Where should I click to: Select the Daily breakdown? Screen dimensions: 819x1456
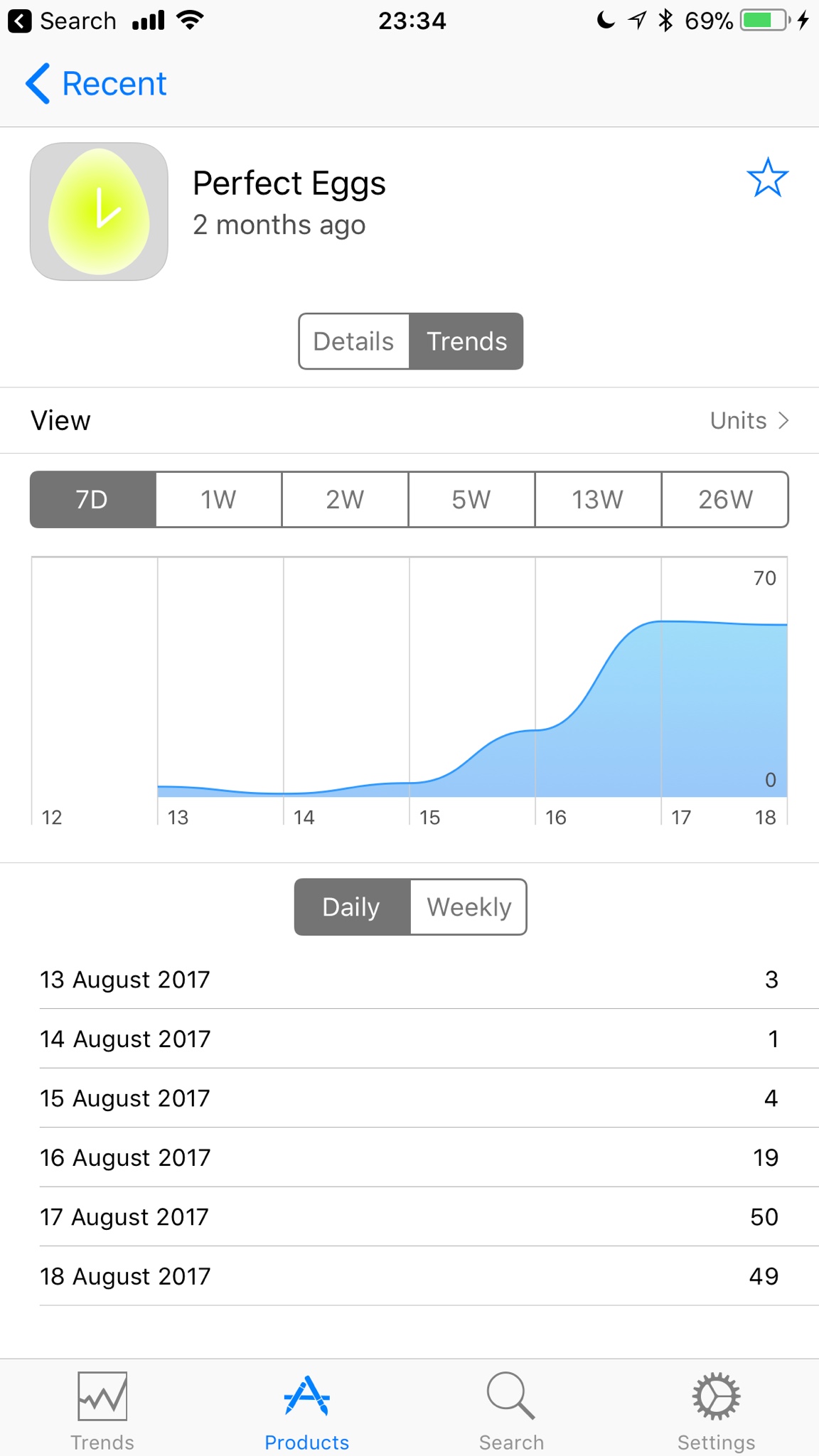click(x=352, y=907)
